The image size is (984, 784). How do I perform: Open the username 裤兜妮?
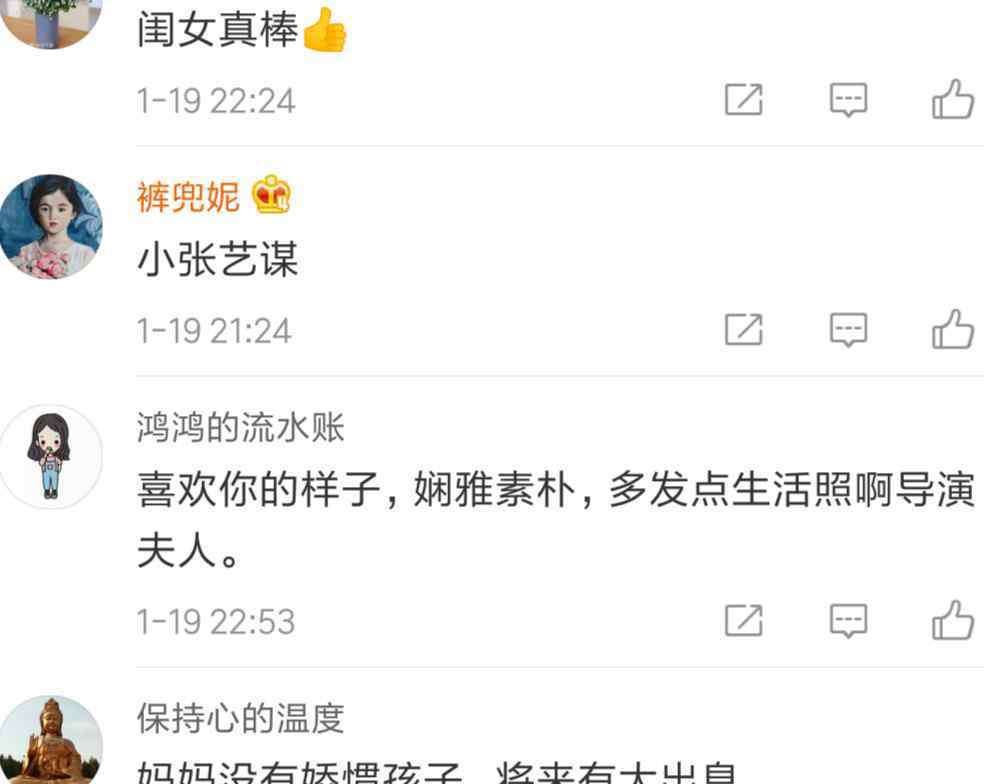188,197
